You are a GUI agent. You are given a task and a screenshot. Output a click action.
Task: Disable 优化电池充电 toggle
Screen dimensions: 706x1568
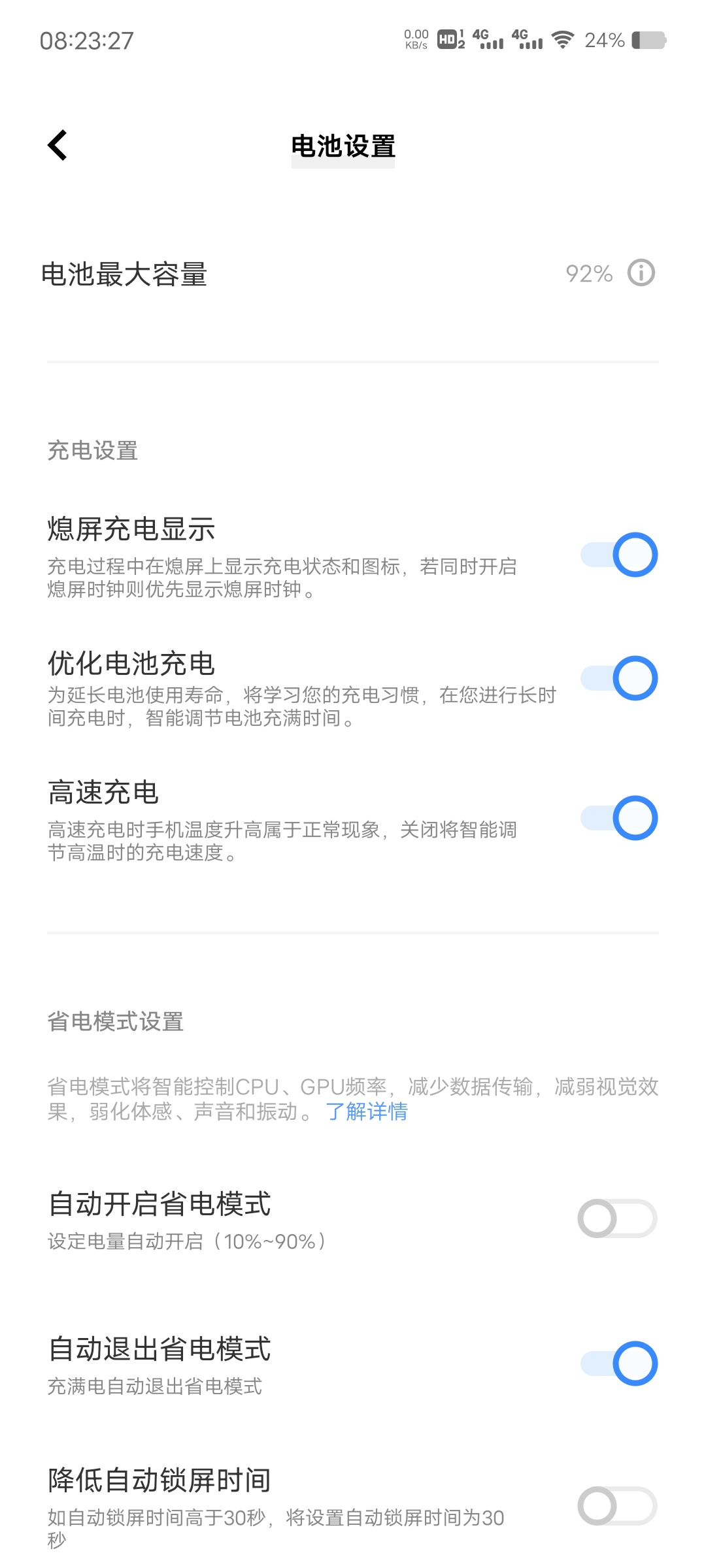[x=618, y=678]
